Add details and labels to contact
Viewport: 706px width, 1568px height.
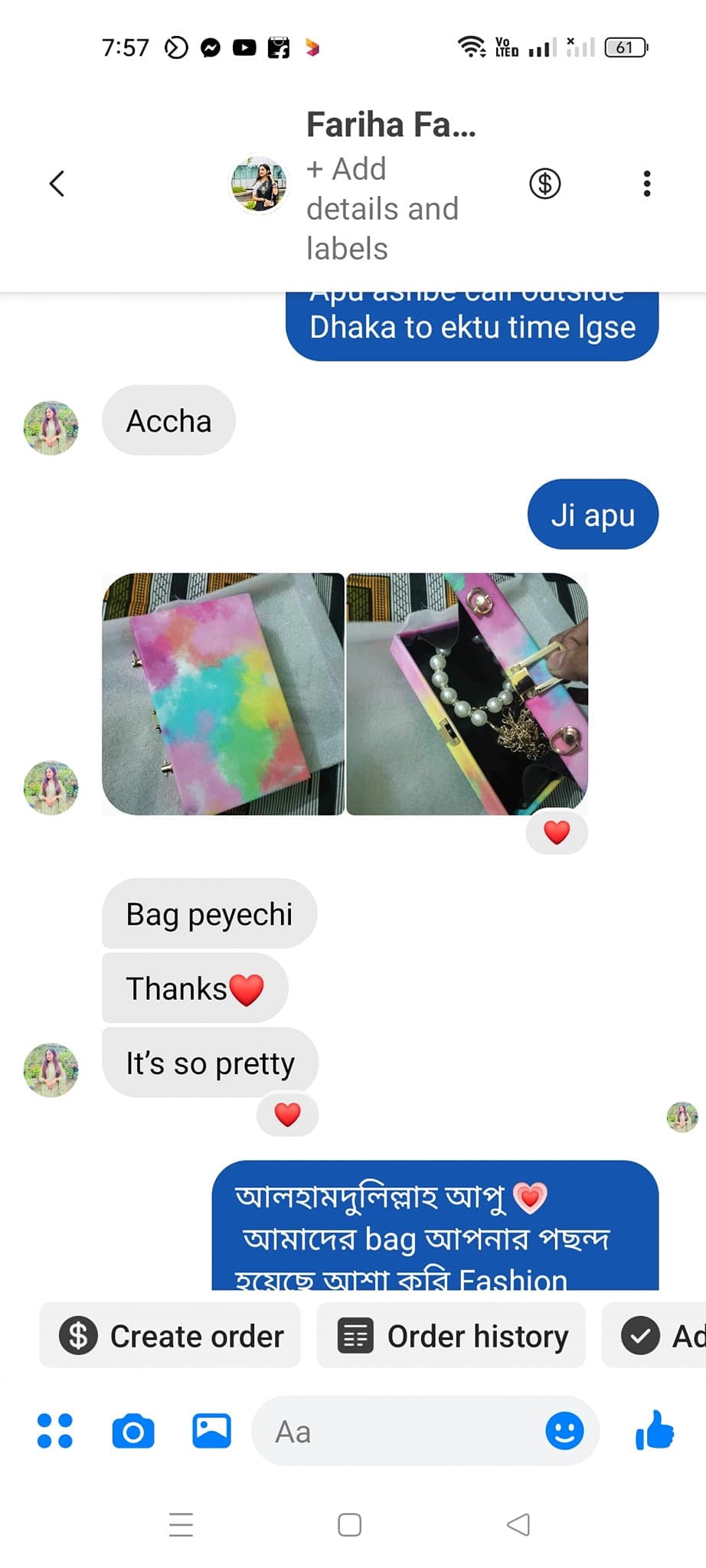(x=382, y=208)
